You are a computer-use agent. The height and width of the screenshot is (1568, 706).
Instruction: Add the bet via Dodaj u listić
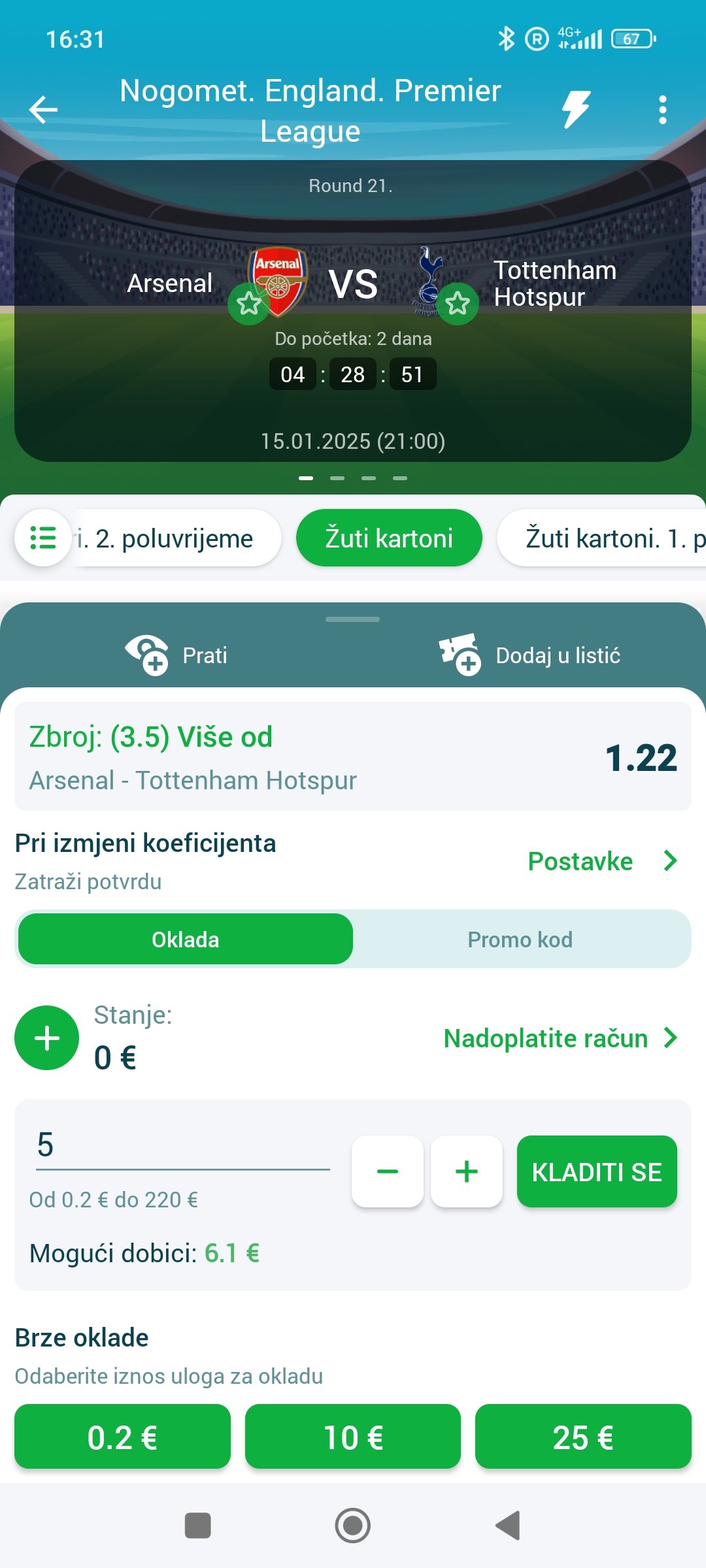[529, 655]
